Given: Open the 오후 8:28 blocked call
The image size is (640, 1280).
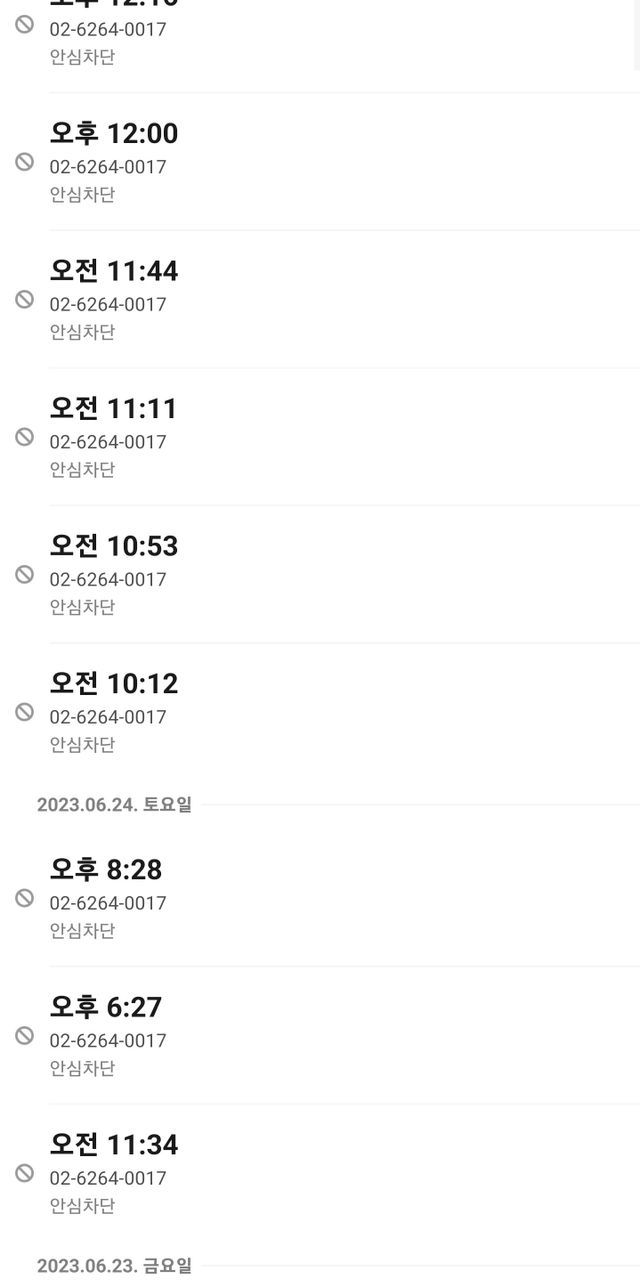Looking at the screenshot, I should click(x=320, y=898).
